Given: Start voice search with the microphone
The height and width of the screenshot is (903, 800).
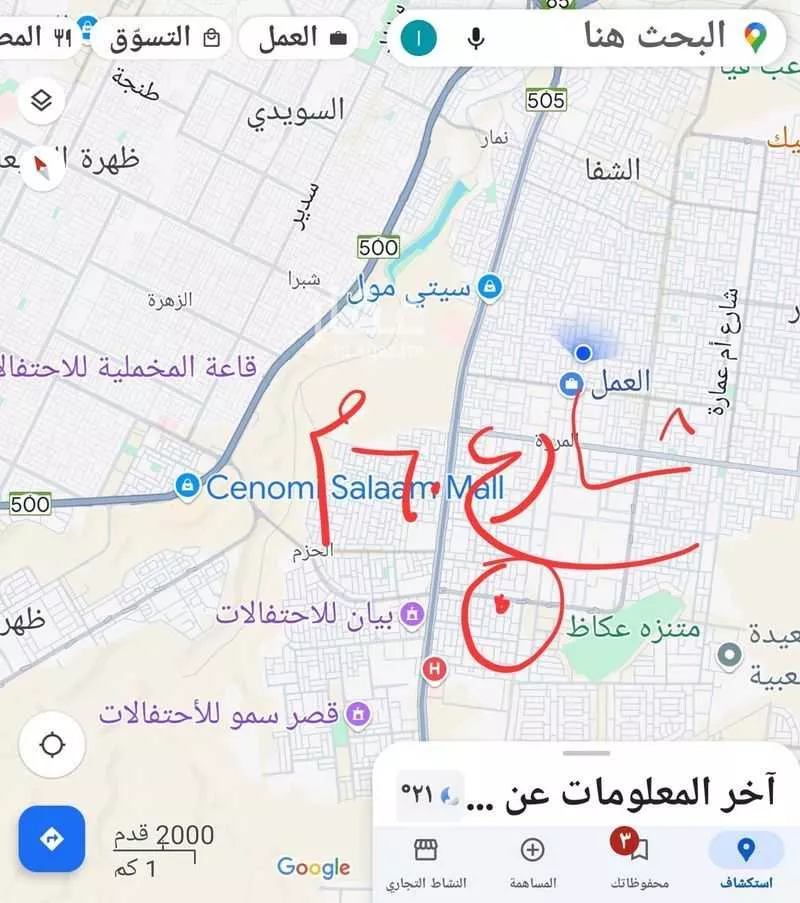Looking at the screenshot, I should coord(476,39).
